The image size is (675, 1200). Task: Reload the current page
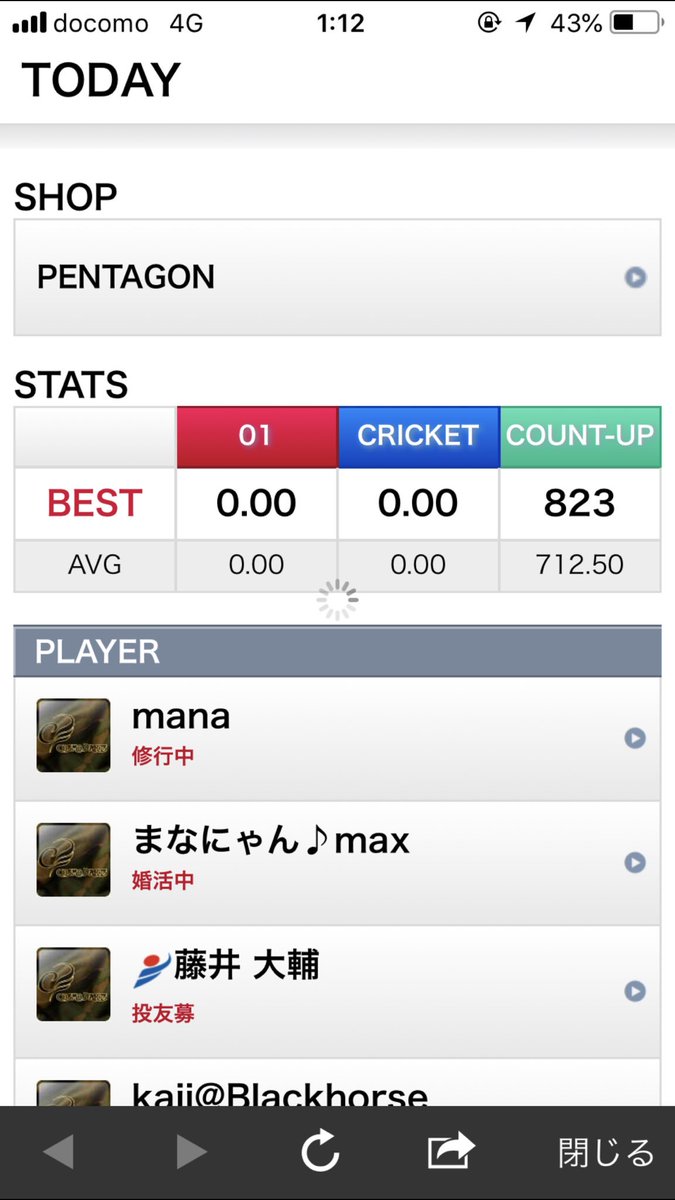tap(321, 1153)
